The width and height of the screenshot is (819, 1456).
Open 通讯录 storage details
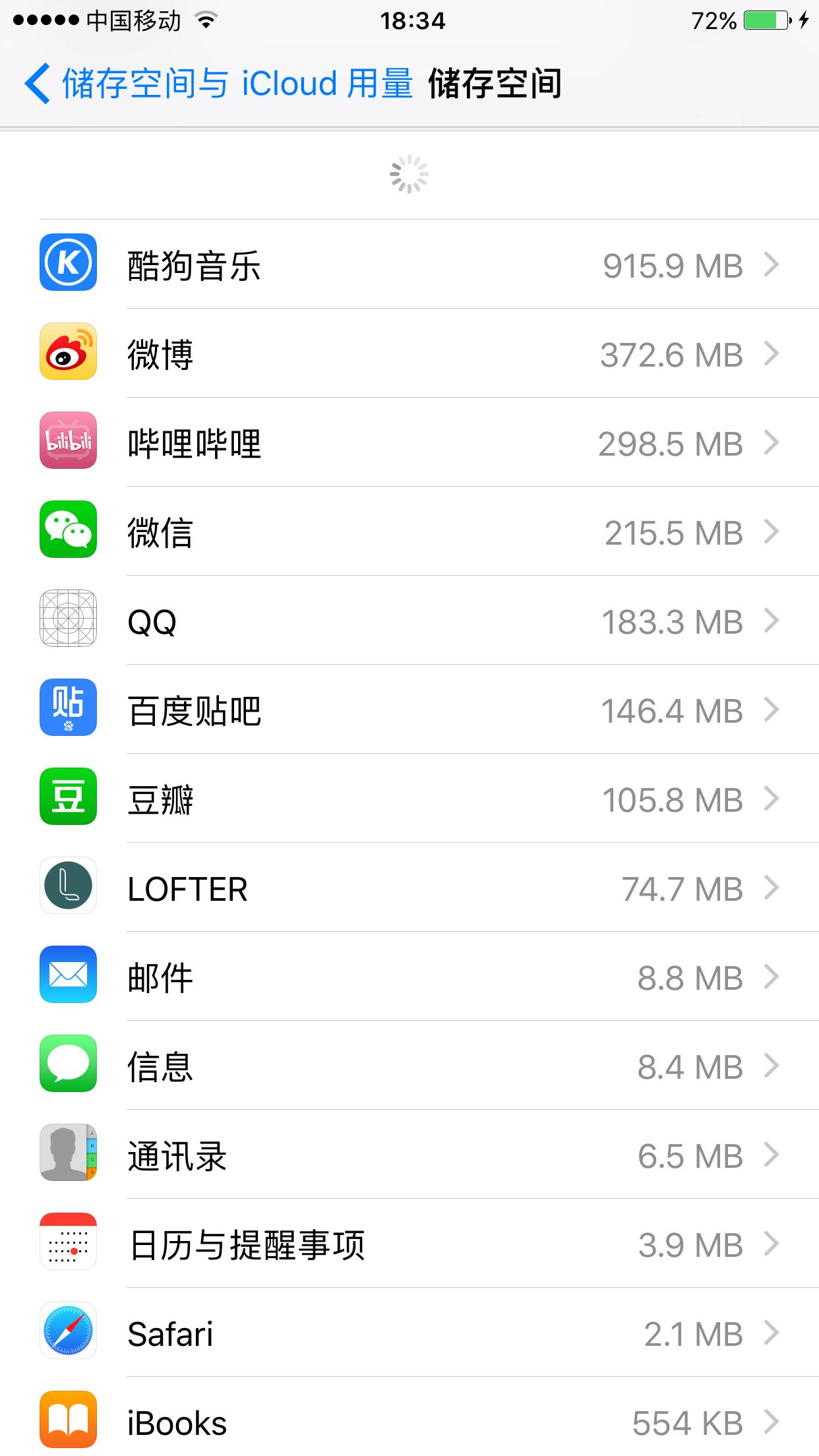coord(409,1155)
